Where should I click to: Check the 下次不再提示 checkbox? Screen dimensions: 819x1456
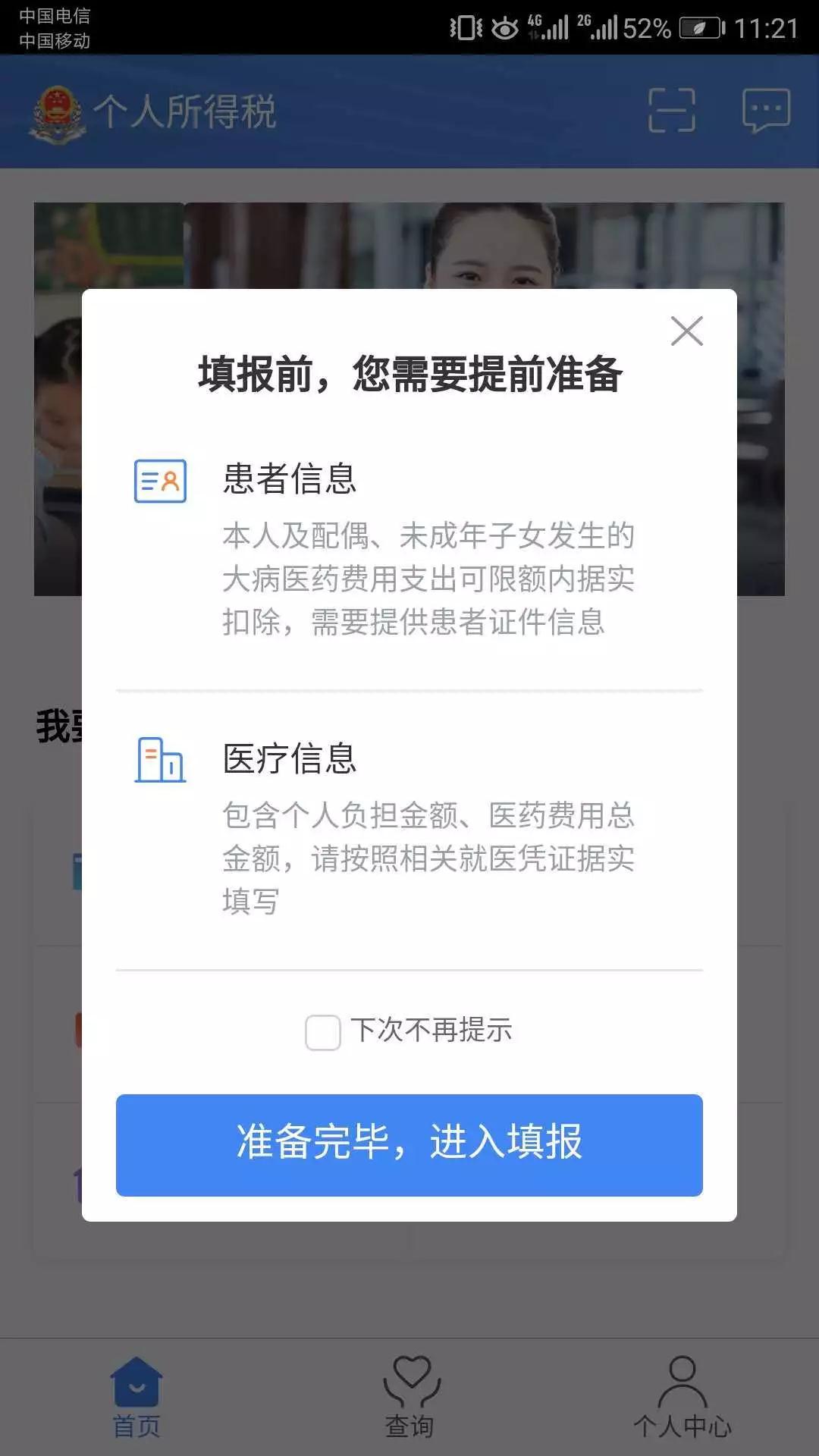[x=323, y=1032]
